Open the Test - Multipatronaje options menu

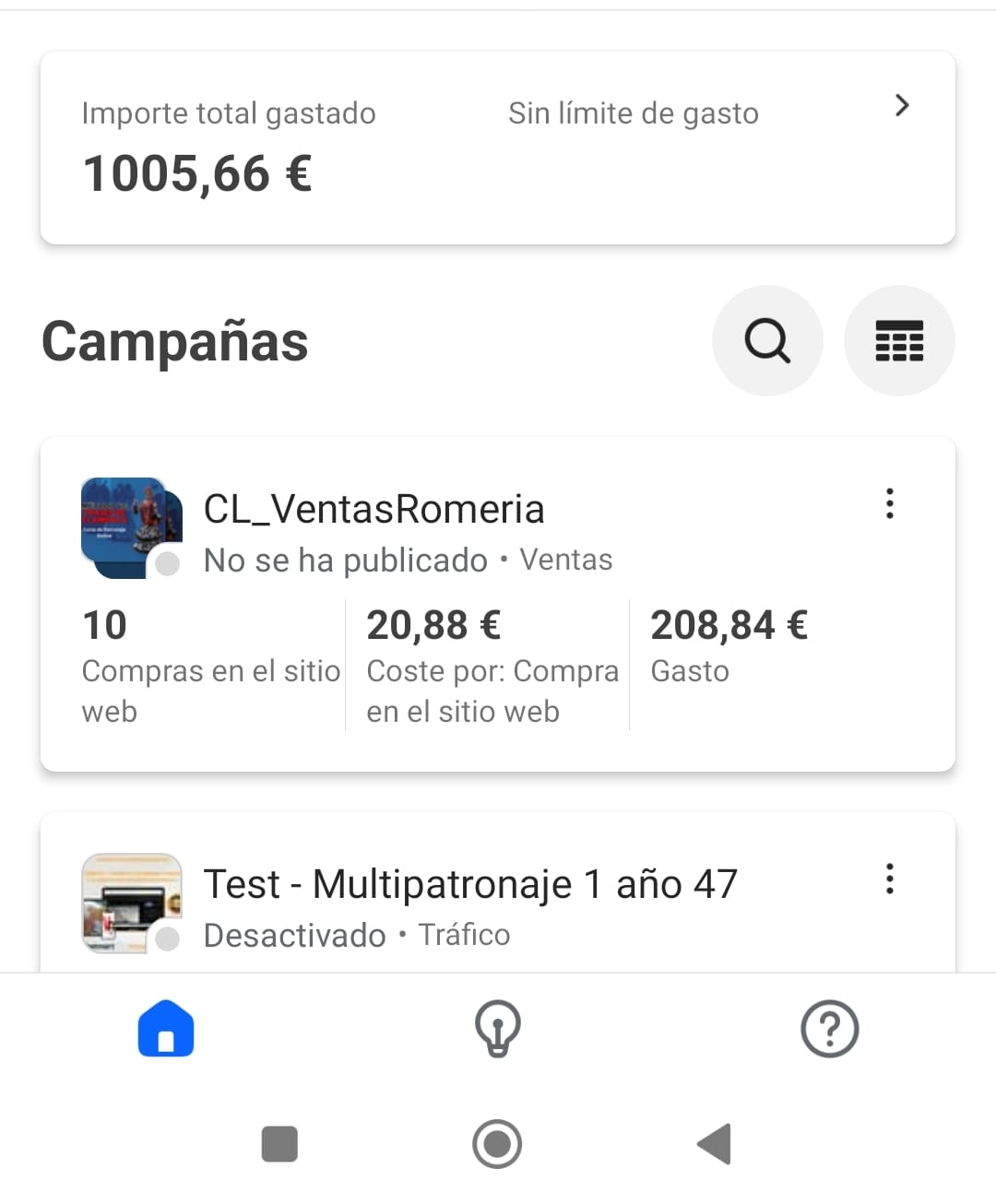[889, 879]
